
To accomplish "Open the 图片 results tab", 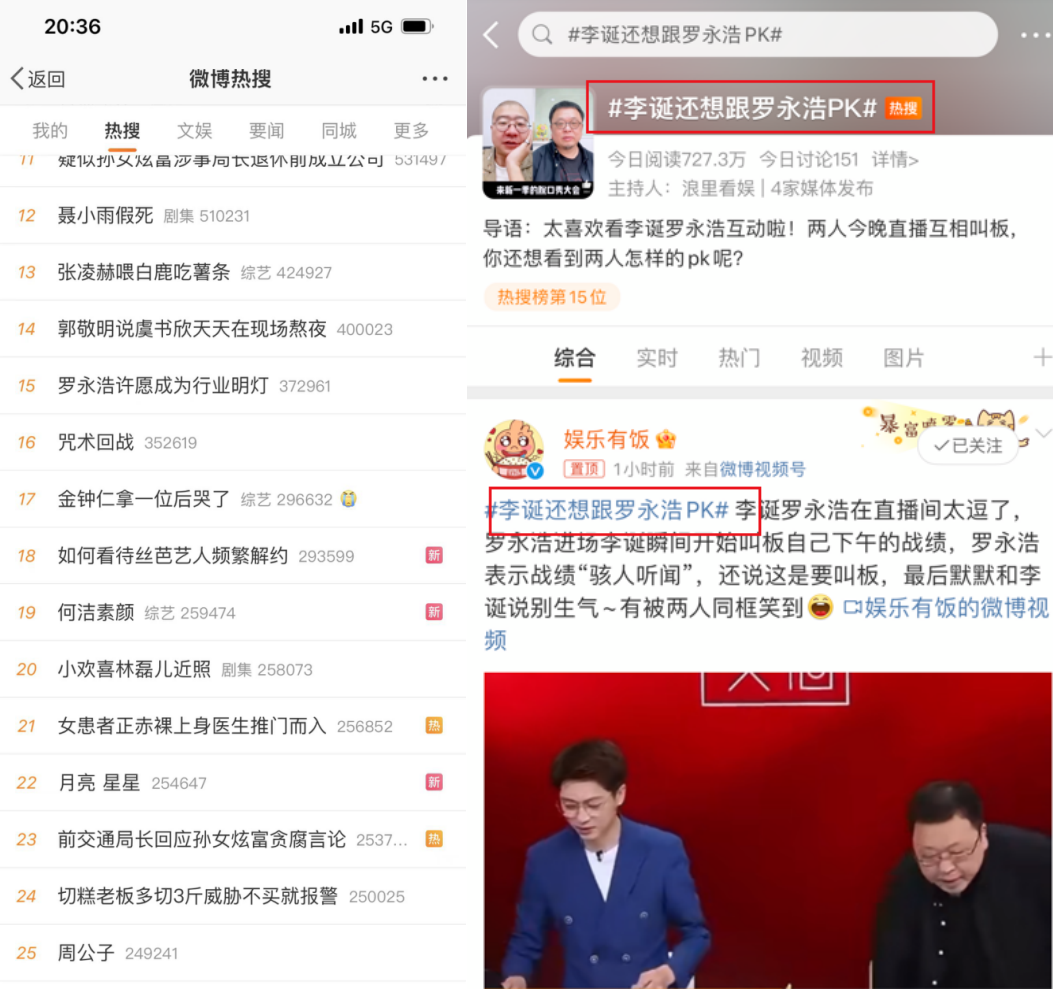I will (903, 358).
